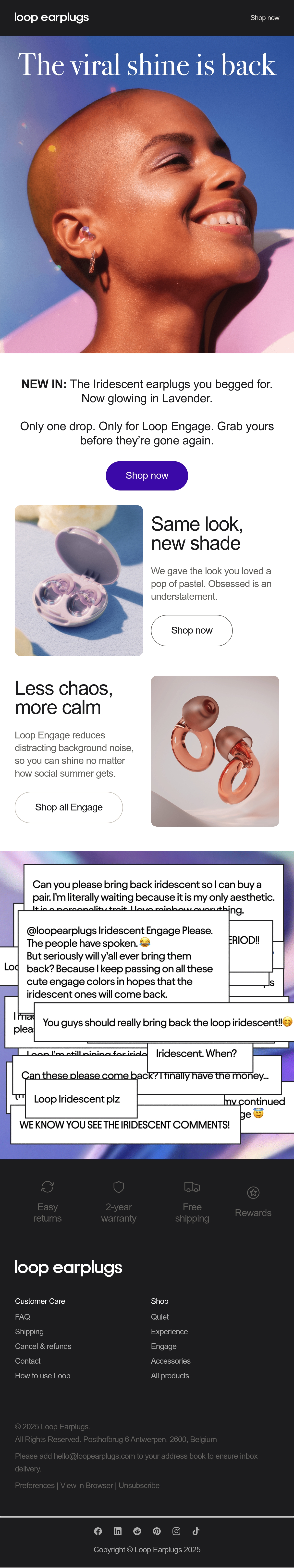This screenshot has height=1568, width=294.
Task: Open Cancel & refunds
Action: point(43,1346)
